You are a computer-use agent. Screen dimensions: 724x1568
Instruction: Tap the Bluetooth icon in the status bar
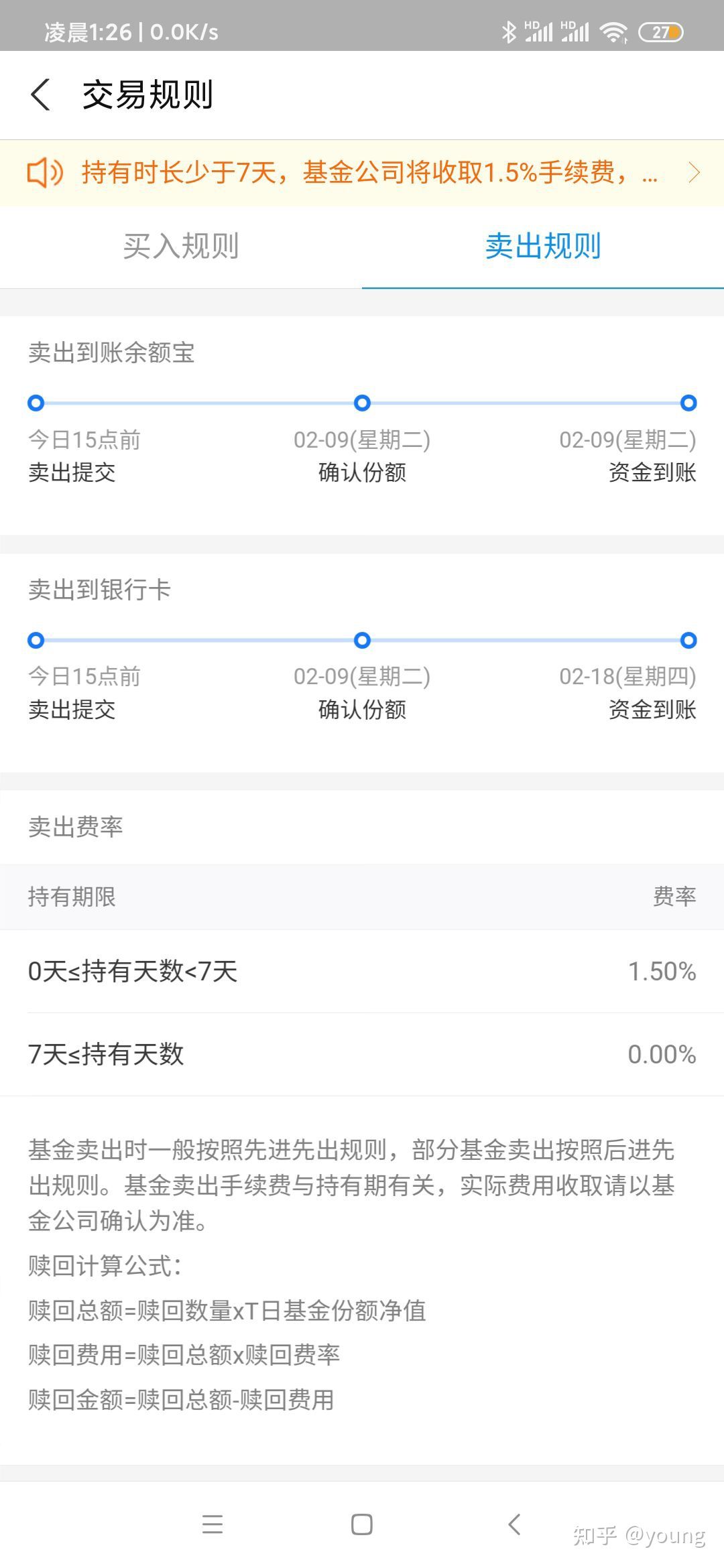(x=508, y=30)
